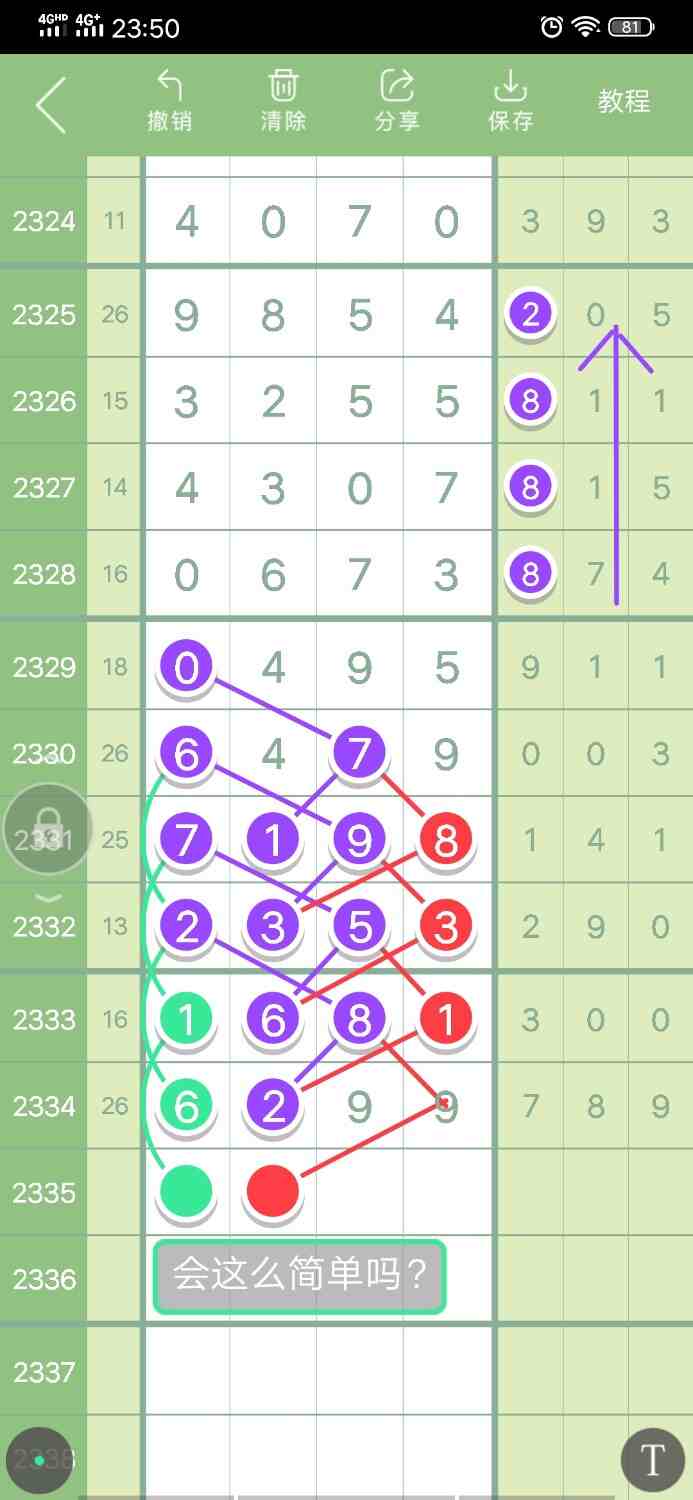Image resolution: width=693 pixels, height=1500 pixels.
Task: Save the chart with 保存
Action: (510, 101)
